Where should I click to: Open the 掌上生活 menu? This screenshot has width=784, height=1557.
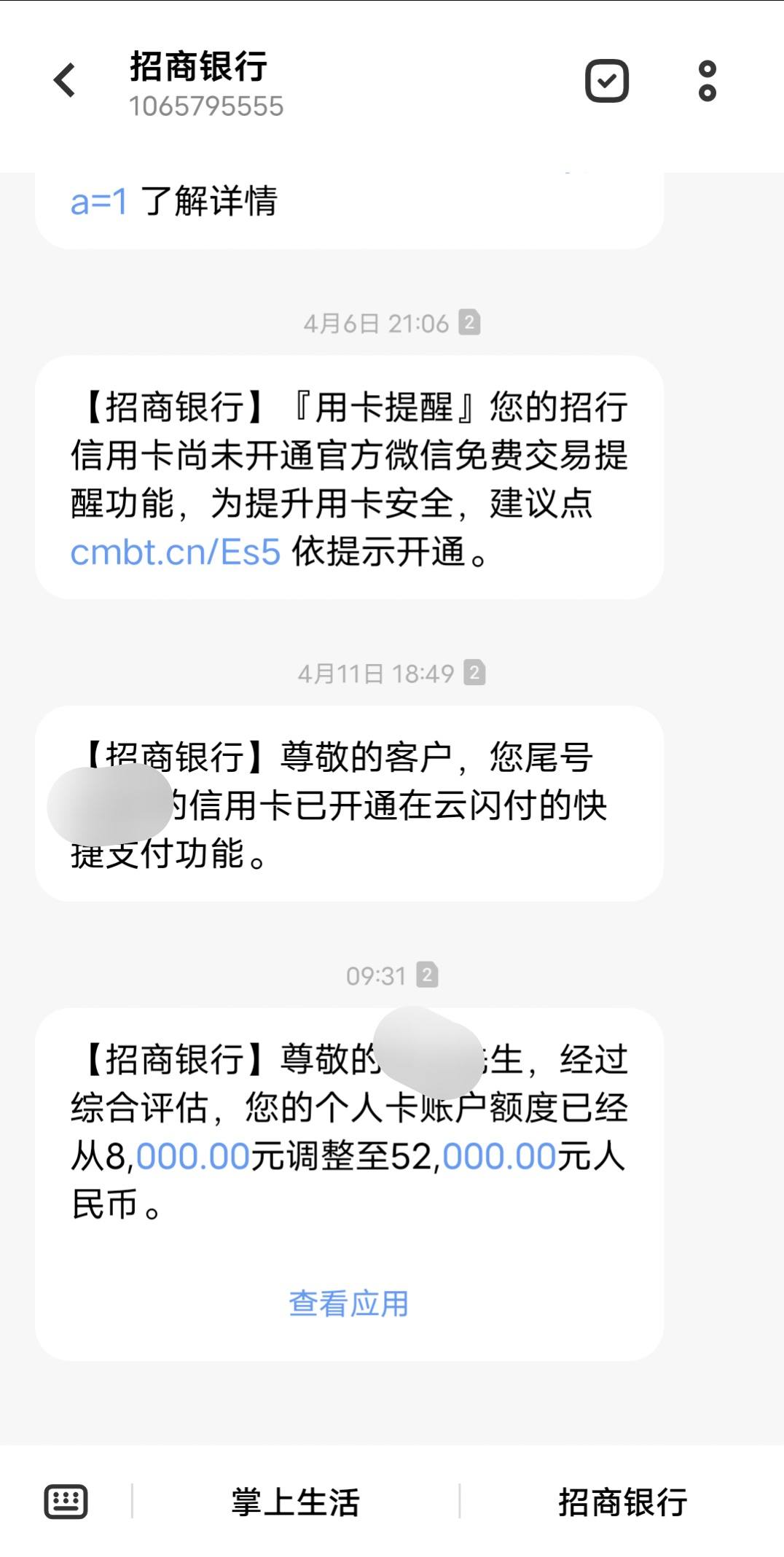pos(295,1502)
